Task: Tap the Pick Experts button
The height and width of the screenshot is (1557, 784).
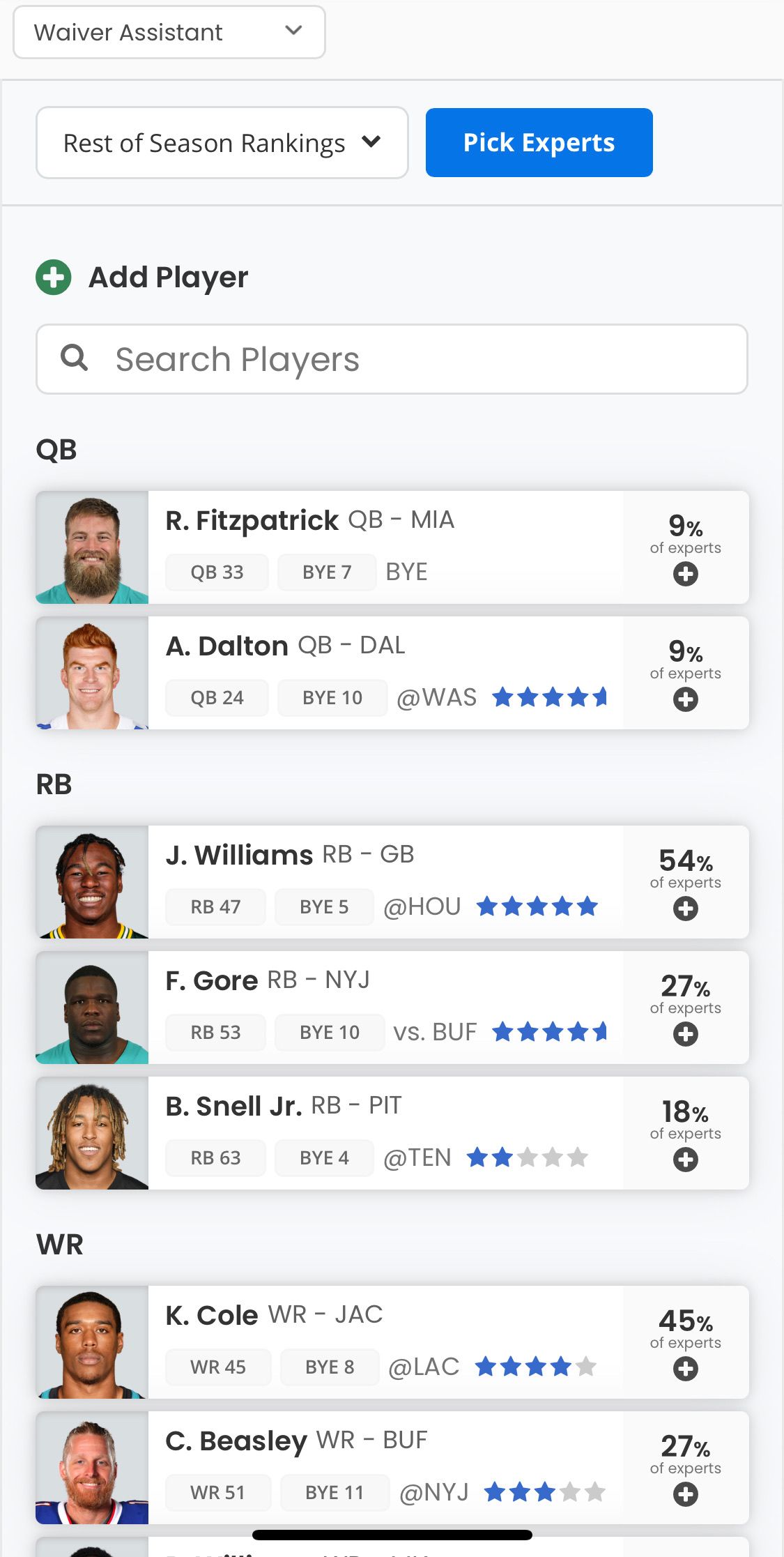Action: pos(539,143)
